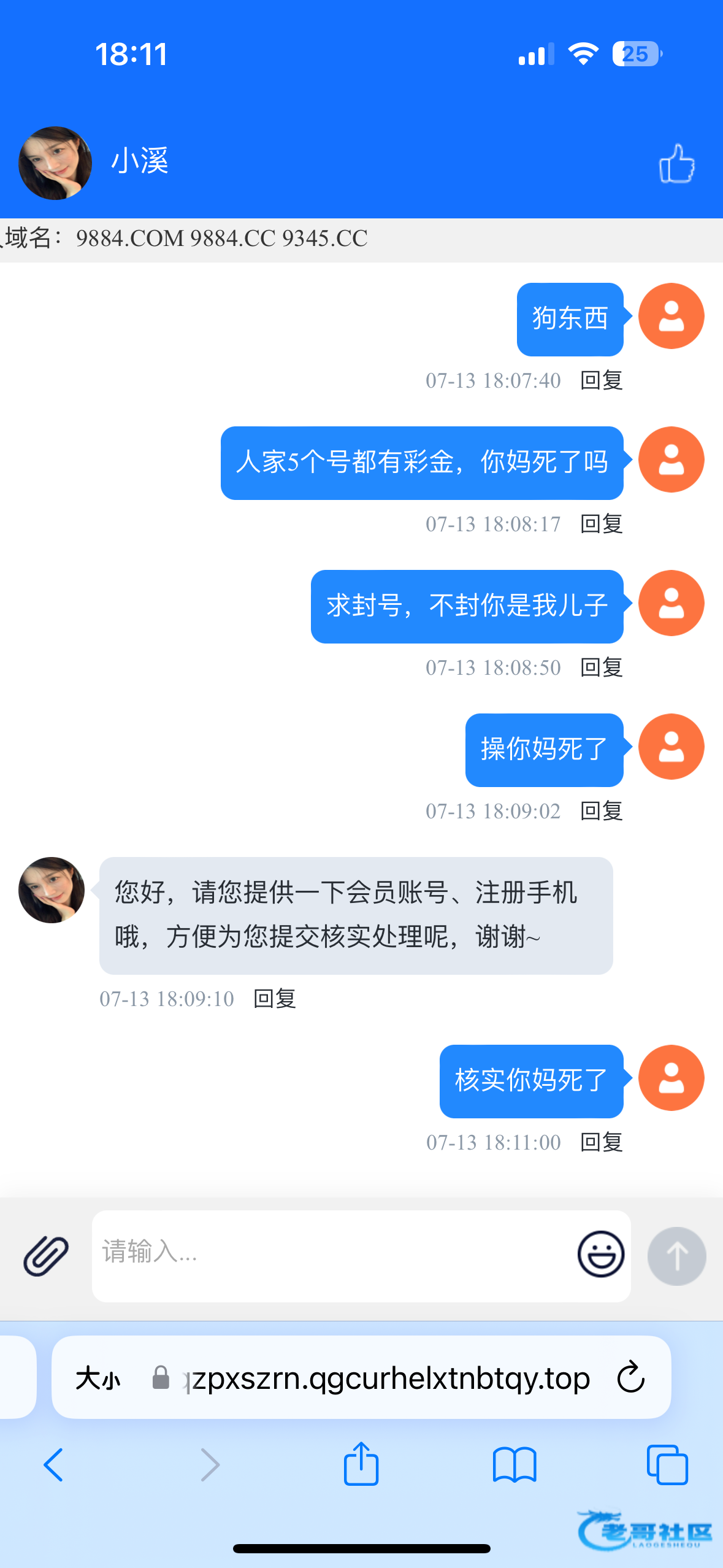723x1568 pixels.
Task: Send the message with the arrow button
Action: (x=676, y=1256)
